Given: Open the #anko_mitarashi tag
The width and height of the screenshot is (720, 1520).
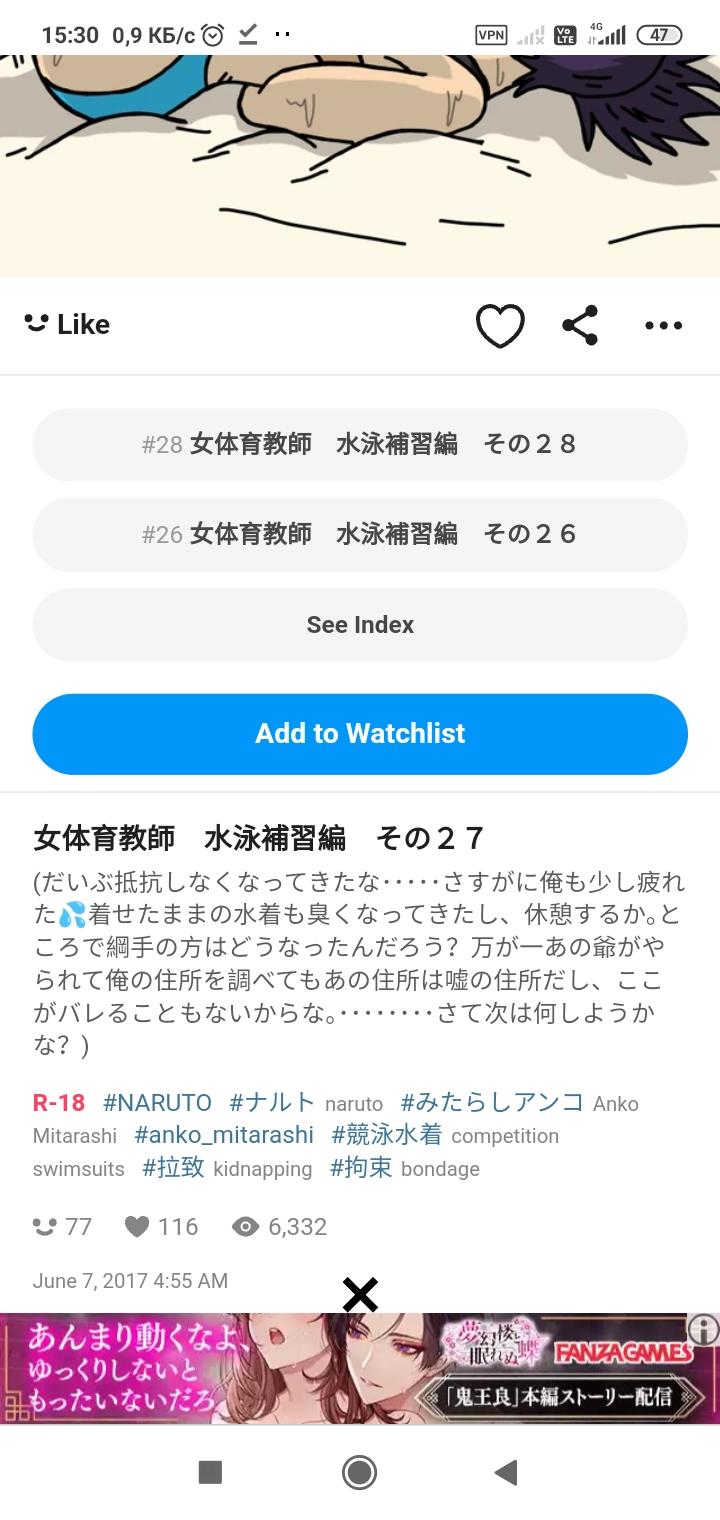Looking at the screenshot, I should click(224, 1135).
